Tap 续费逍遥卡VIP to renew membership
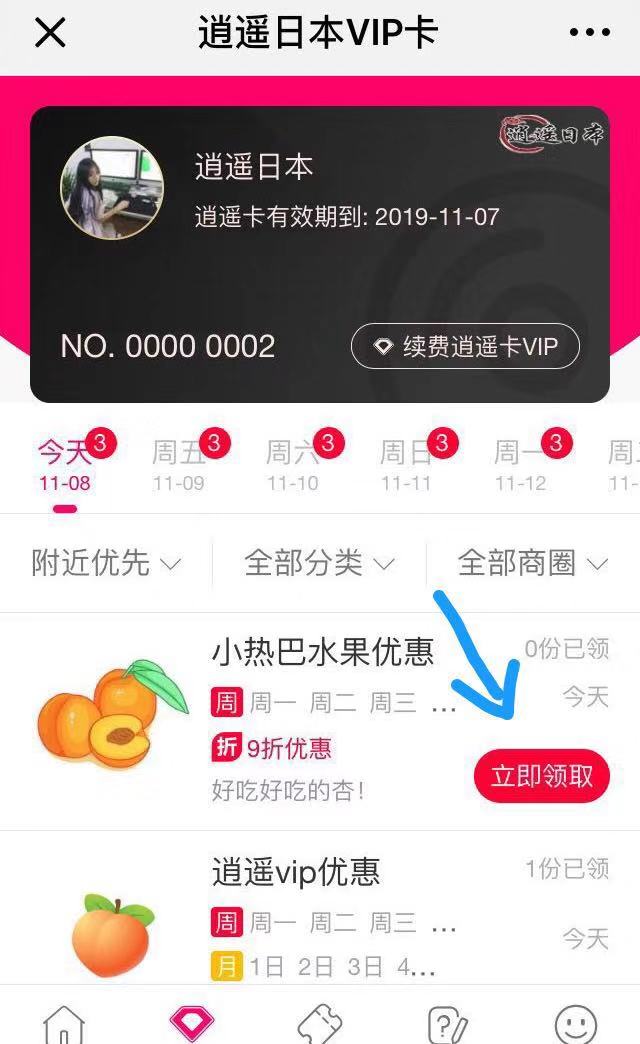The height and width of the screenshot is (1044, 640). [x=465, y=346]
